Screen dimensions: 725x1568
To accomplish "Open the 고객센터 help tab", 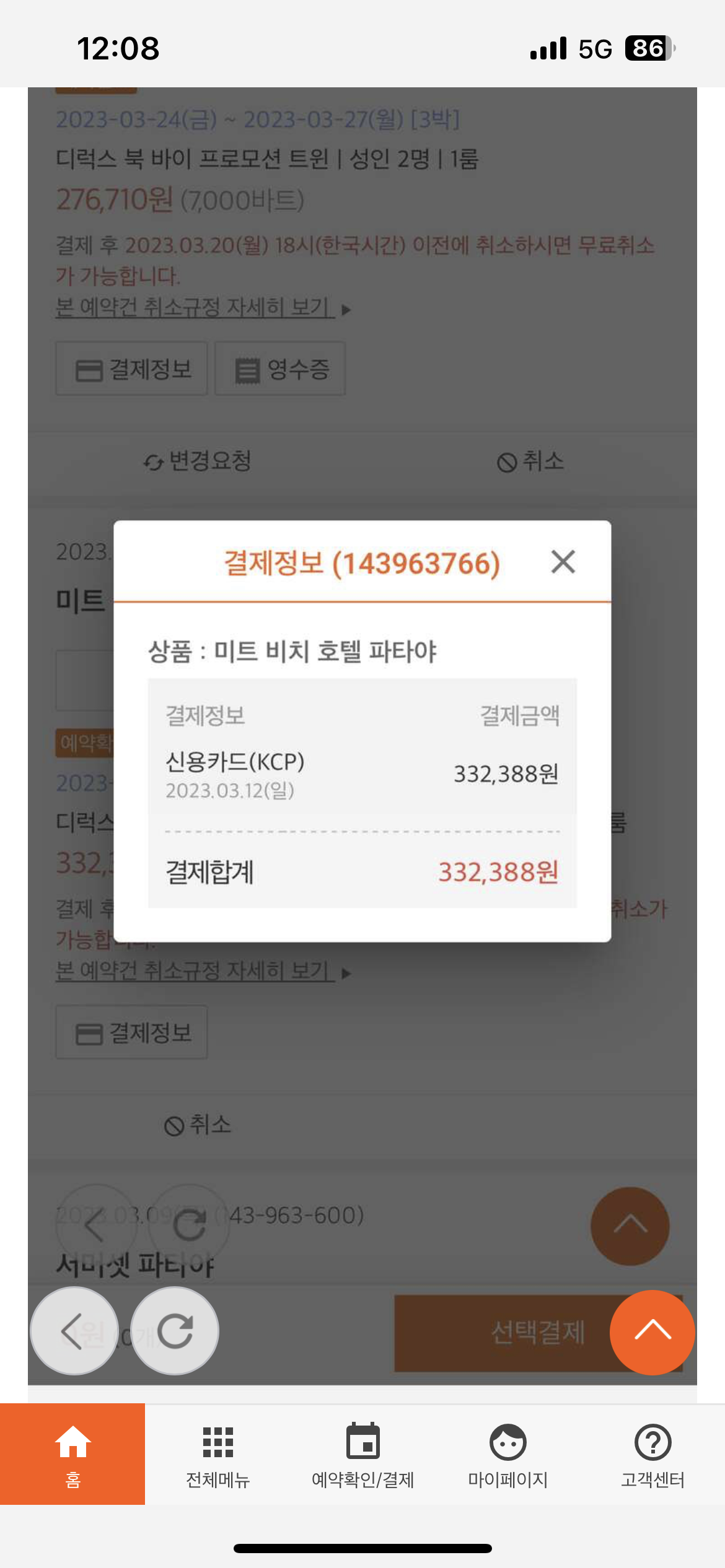I will tap(652, 1453).
